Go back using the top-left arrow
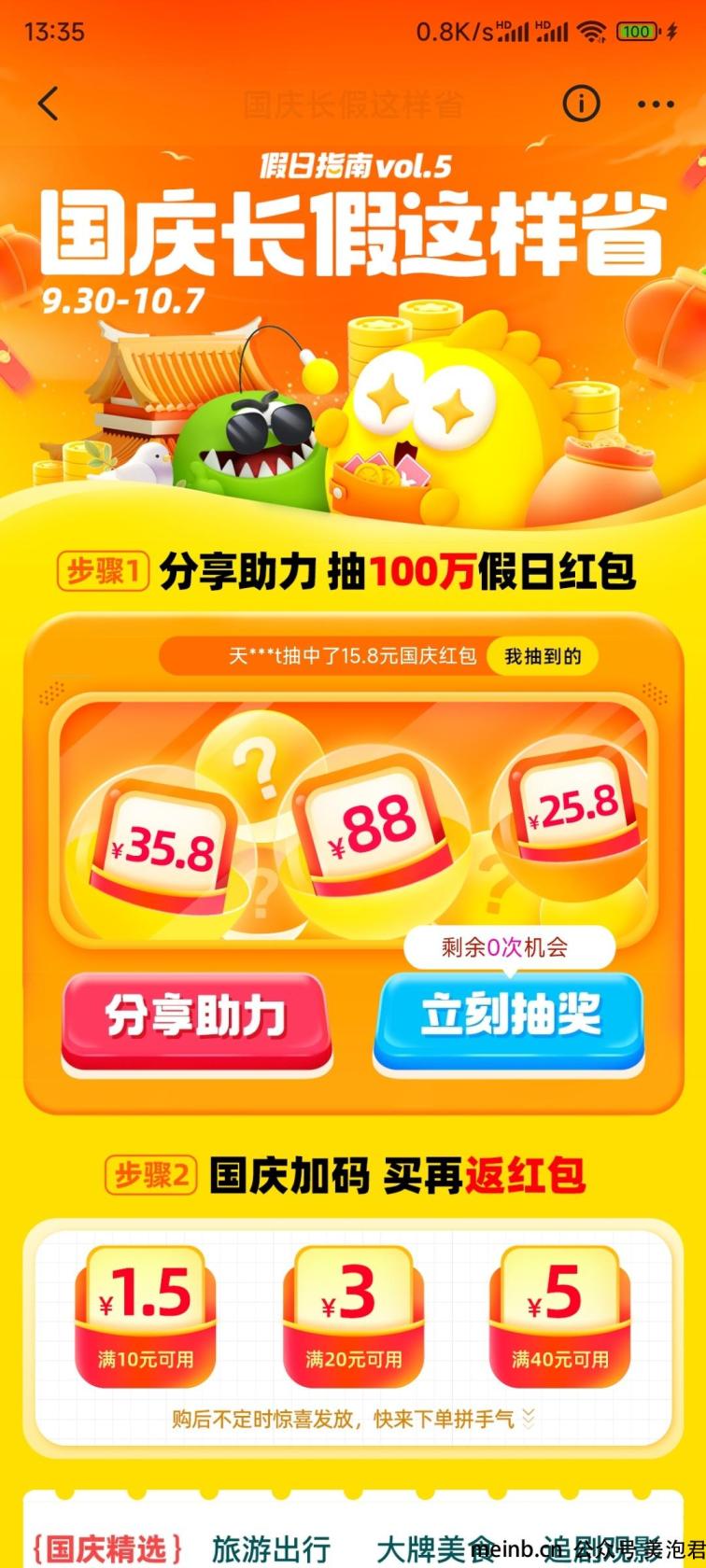Screen dimensions: 706x1568 pyautogui.click(x=49, y=104)
